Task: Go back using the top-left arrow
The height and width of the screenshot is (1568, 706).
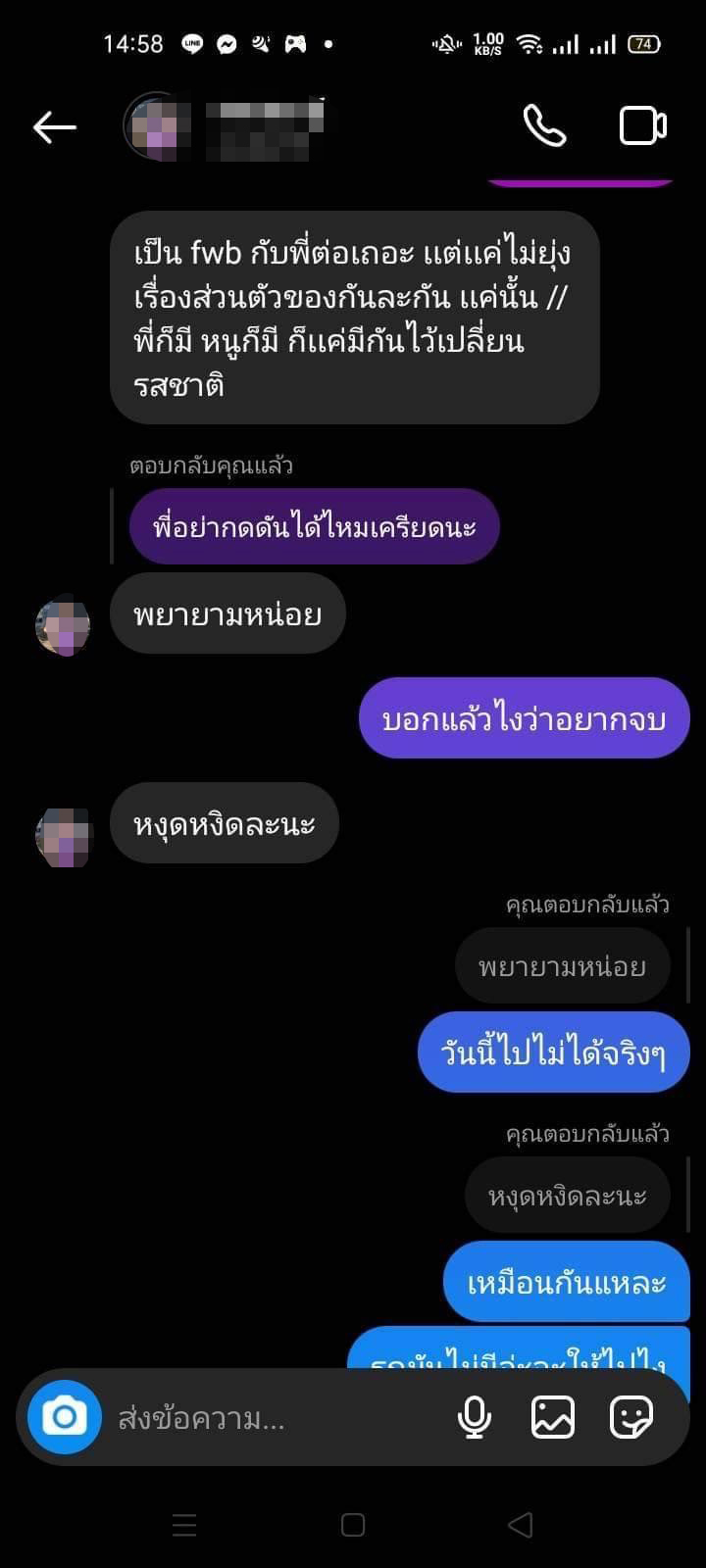Action: point(54,126)
